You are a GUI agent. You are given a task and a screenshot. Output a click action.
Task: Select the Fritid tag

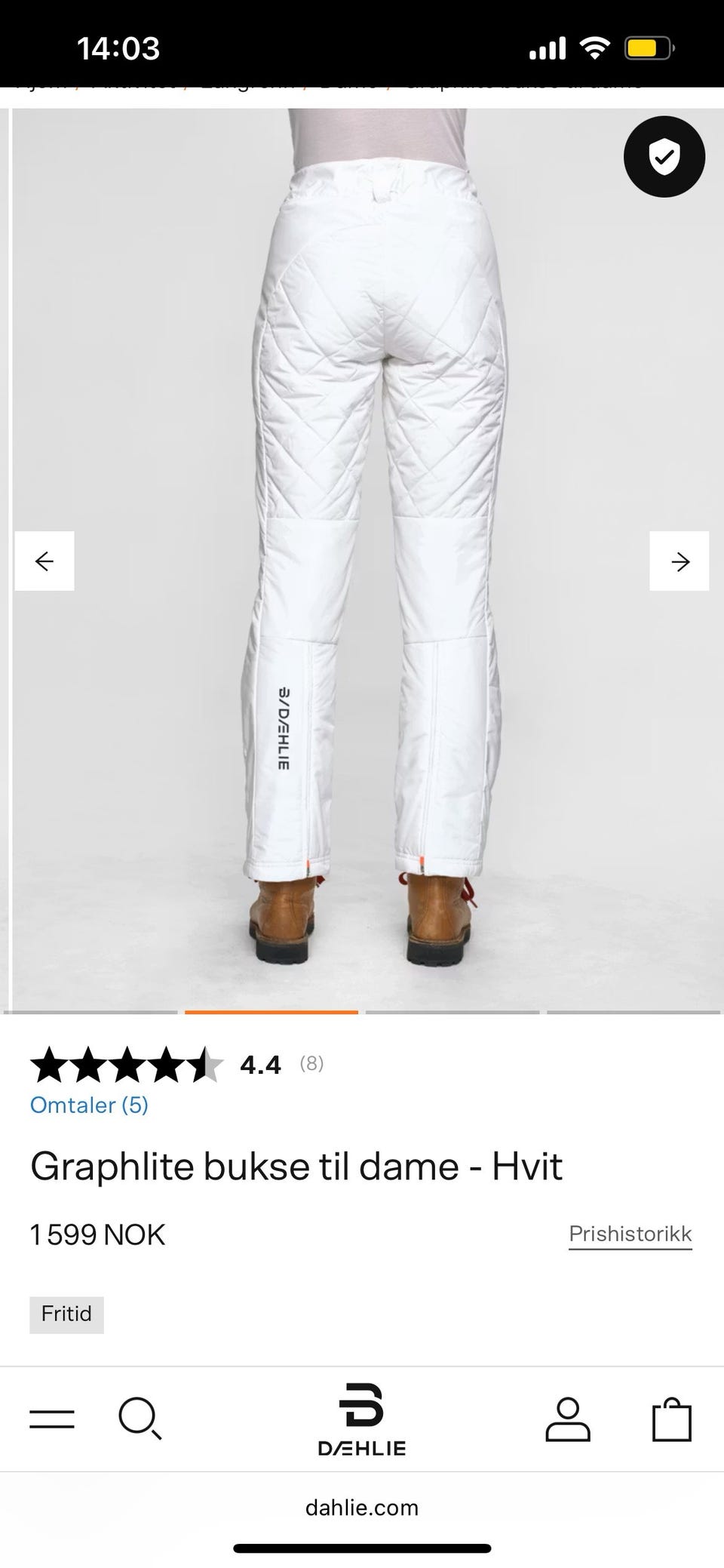66,1314
